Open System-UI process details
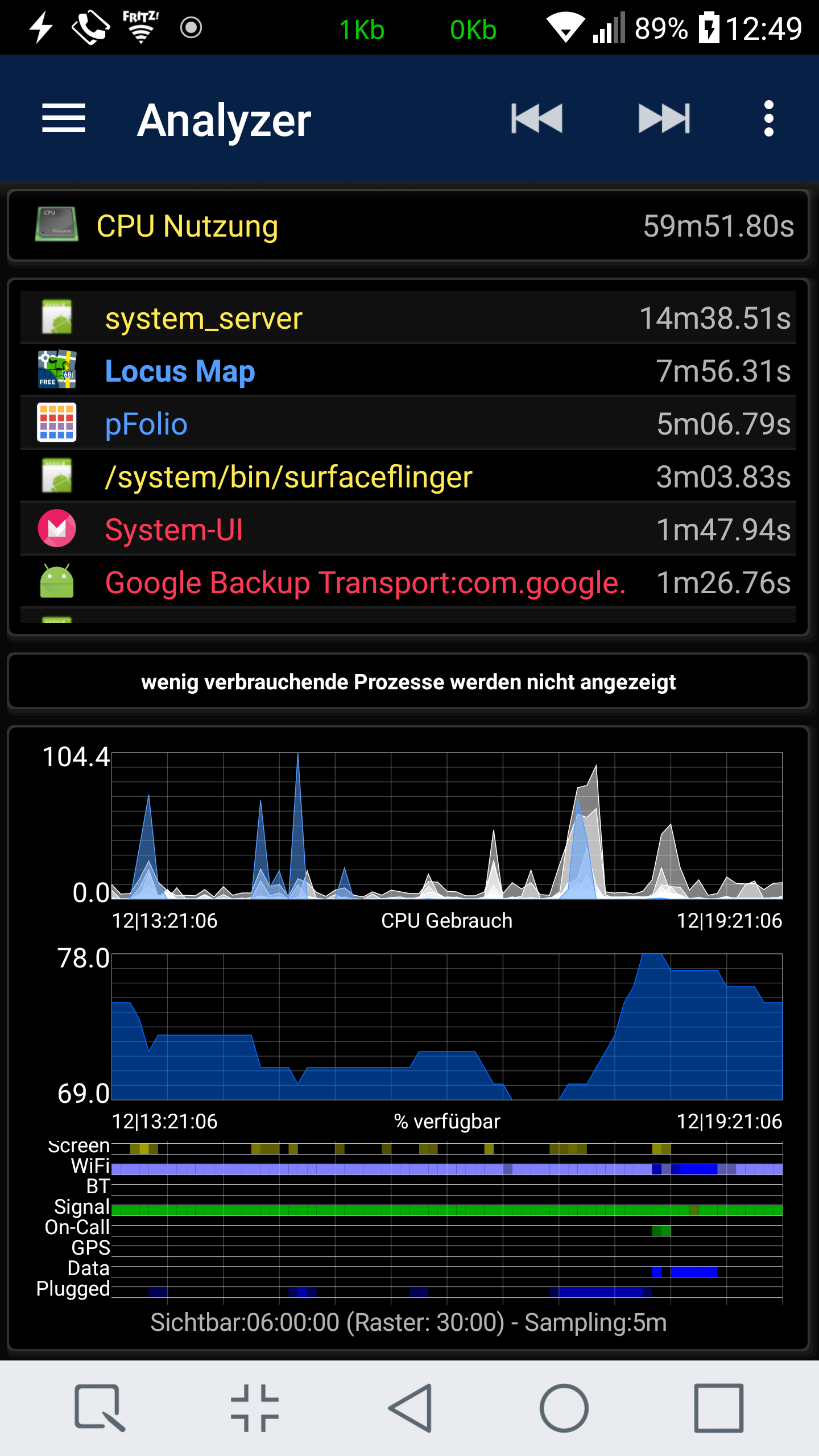 pos(408,530)
